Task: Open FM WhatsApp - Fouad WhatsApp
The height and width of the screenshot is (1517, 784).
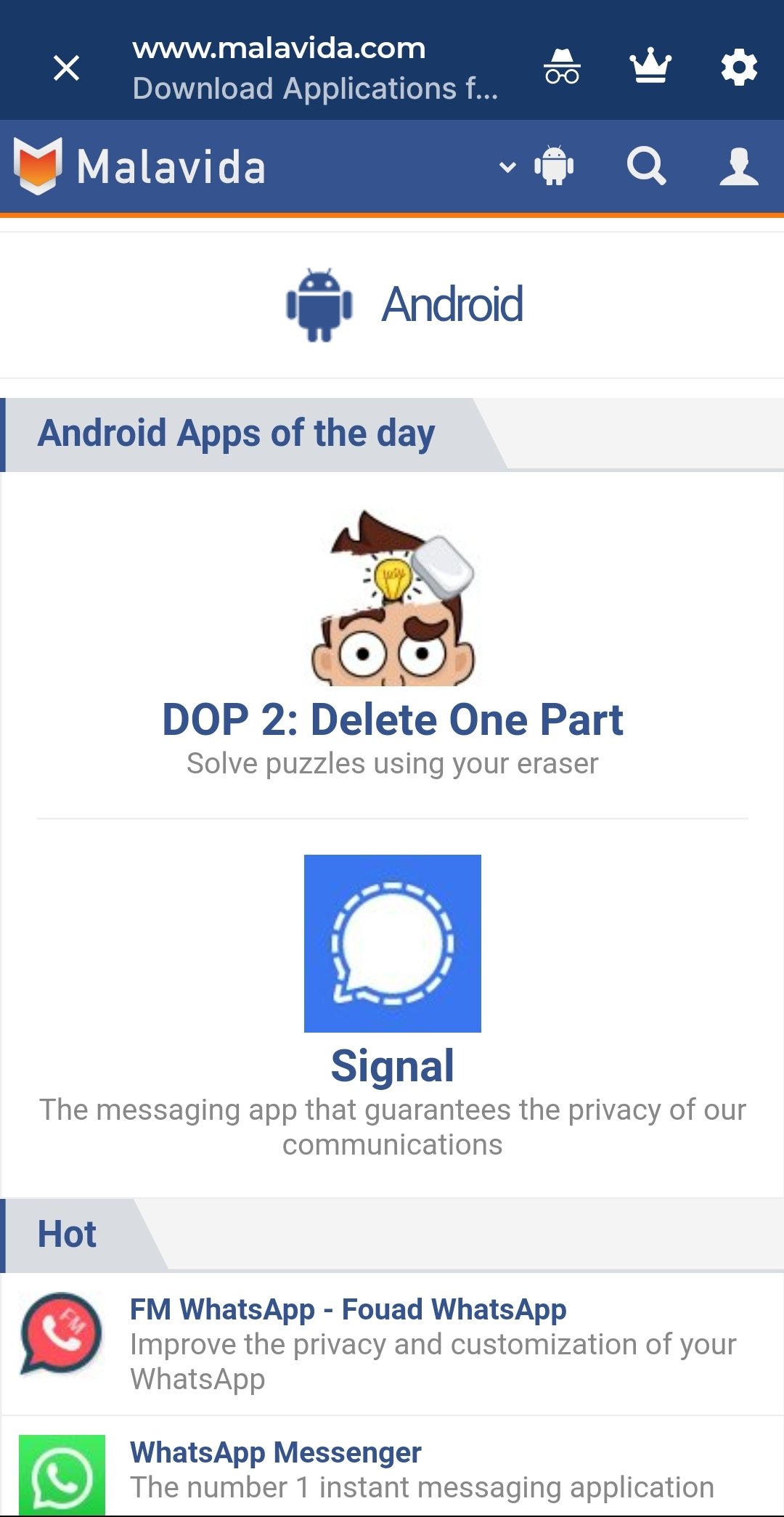Action: point(348,1309)
